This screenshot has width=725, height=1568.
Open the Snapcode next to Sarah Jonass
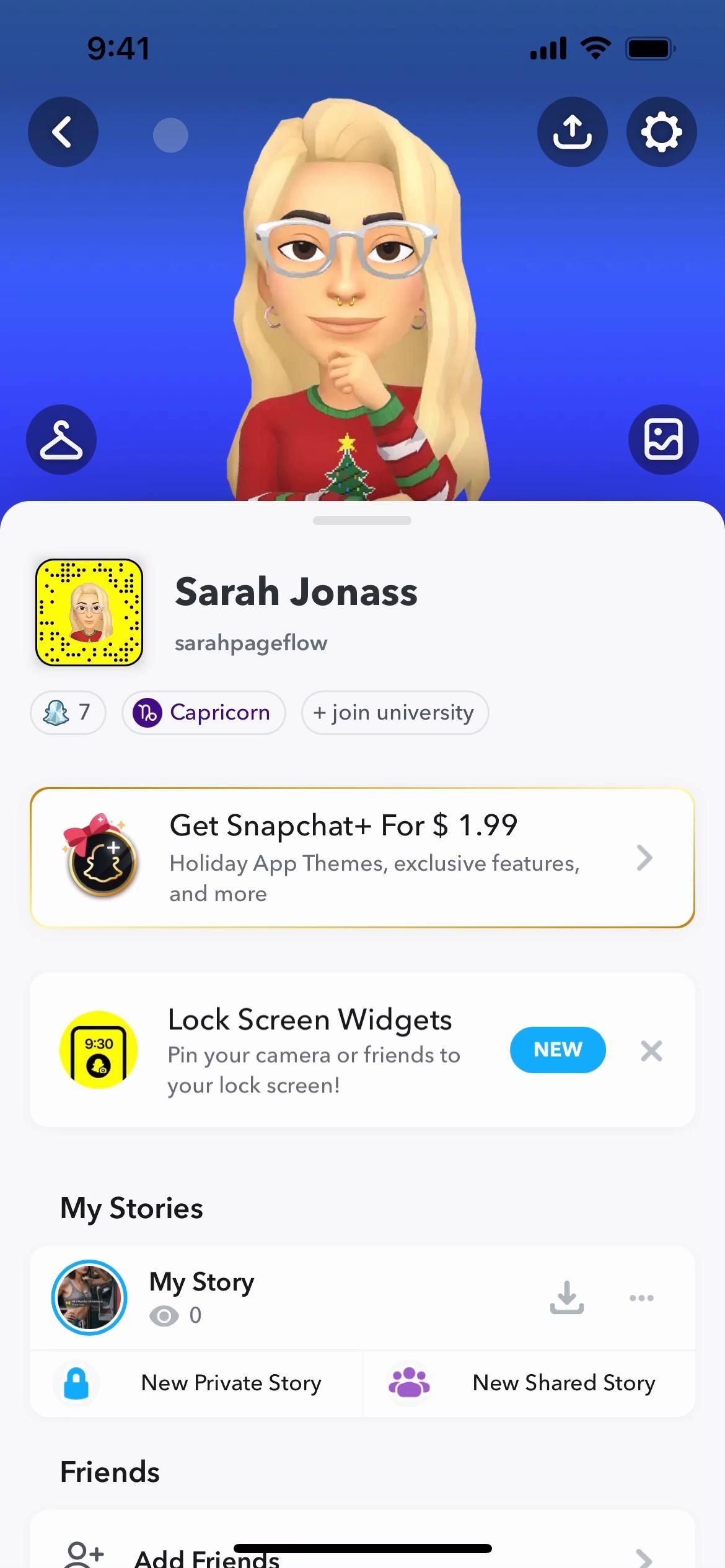(x=89, y=612)
